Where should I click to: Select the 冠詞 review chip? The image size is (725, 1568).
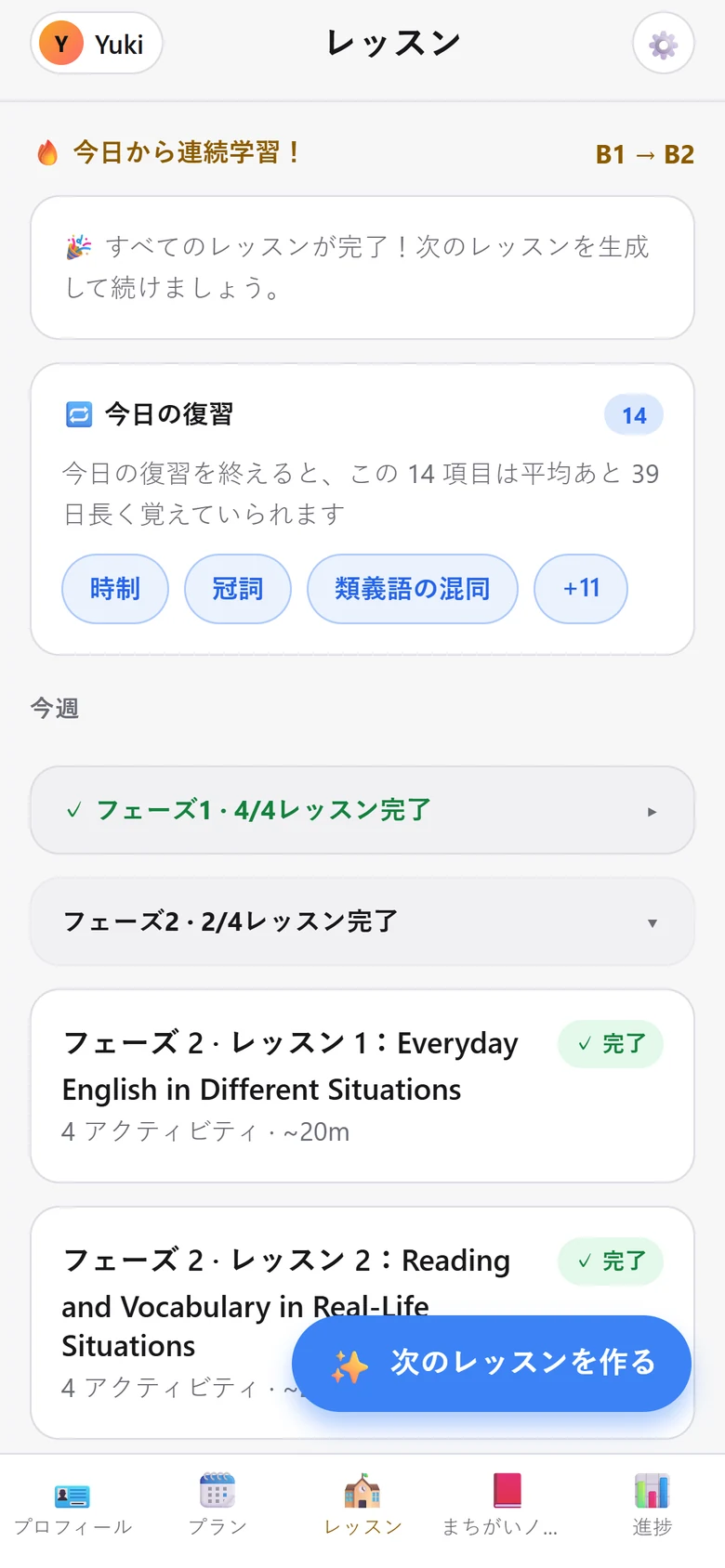click(238, 589)
